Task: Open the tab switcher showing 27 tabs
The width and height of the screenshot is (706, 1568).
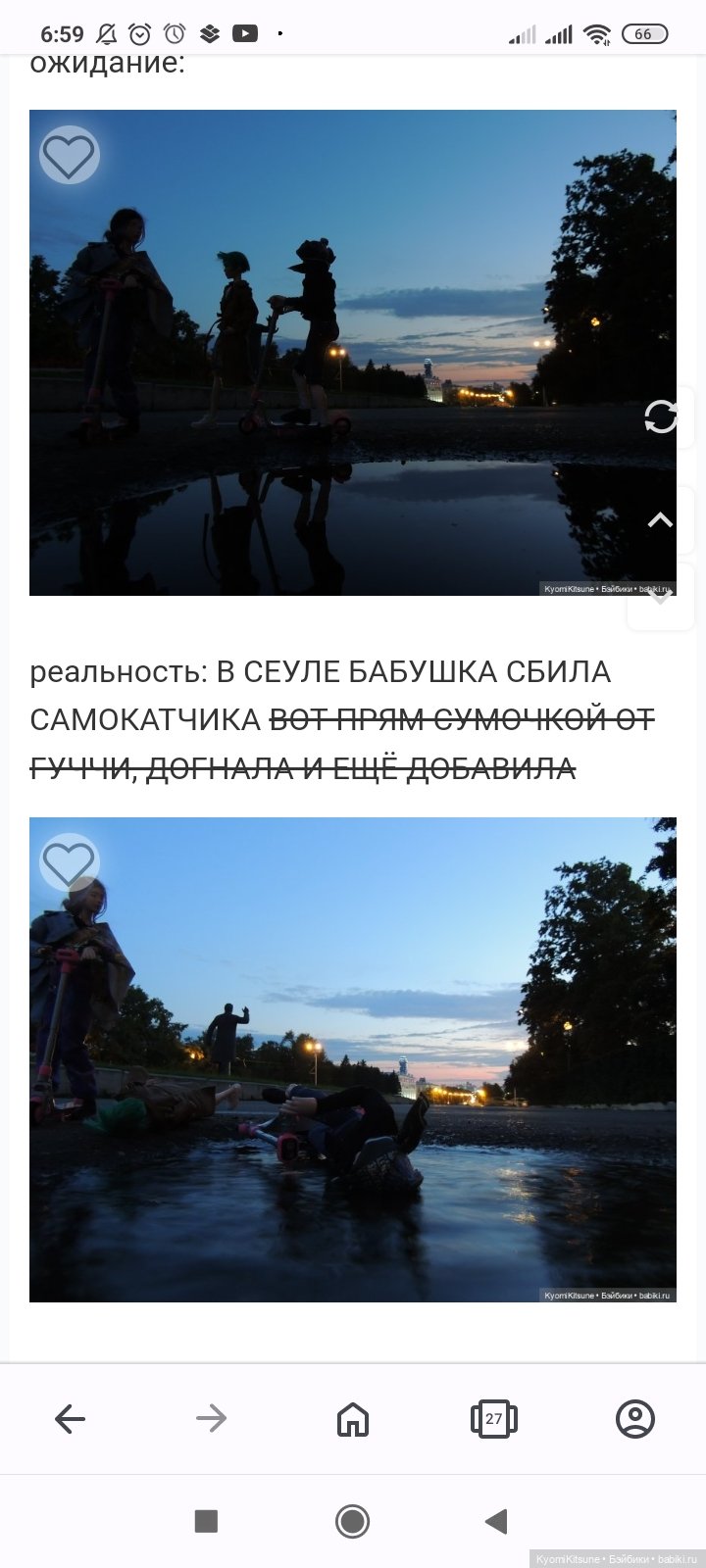Action: [493, 1418]
